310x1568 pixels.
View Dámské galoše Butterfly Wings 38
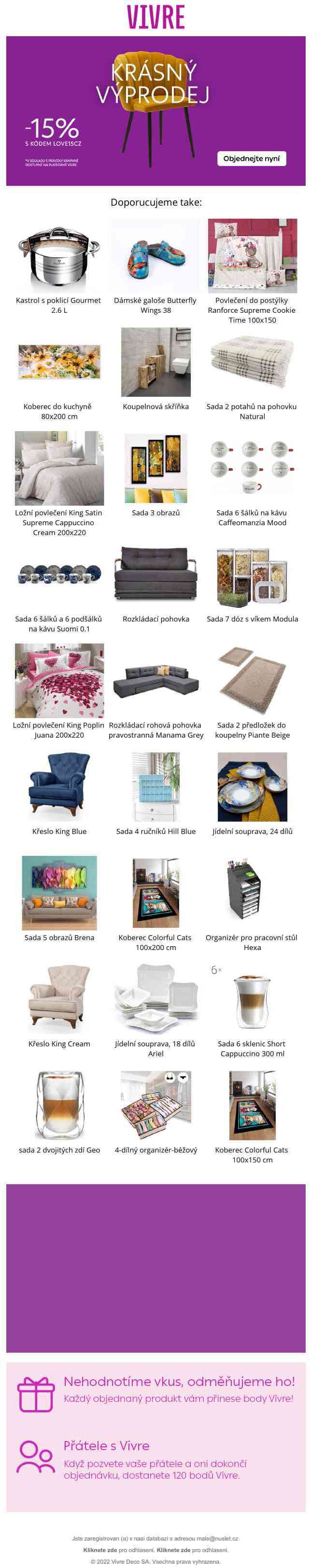(155, 256)
